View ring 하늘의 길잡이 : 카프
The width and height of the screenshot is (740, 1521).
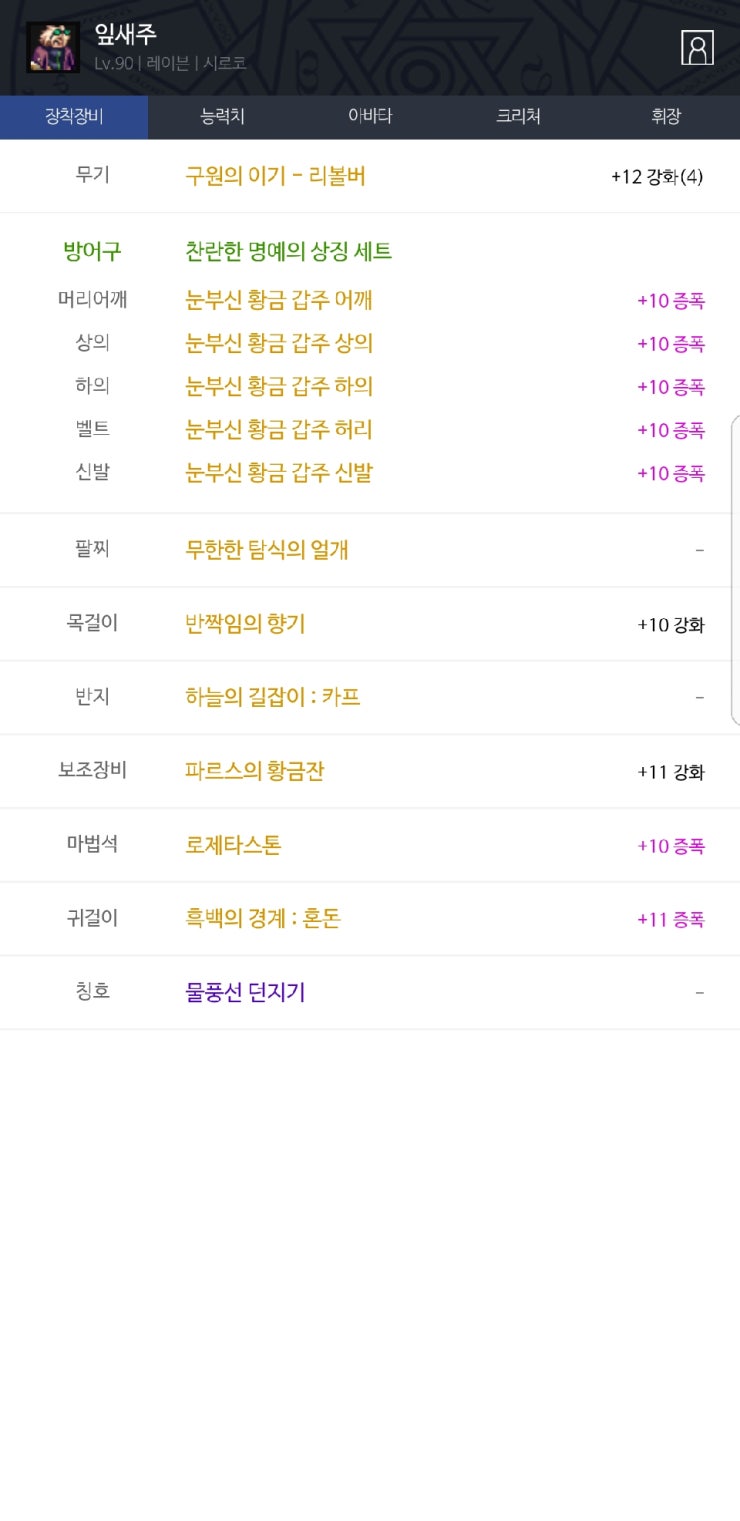click(x=273, y=697)
